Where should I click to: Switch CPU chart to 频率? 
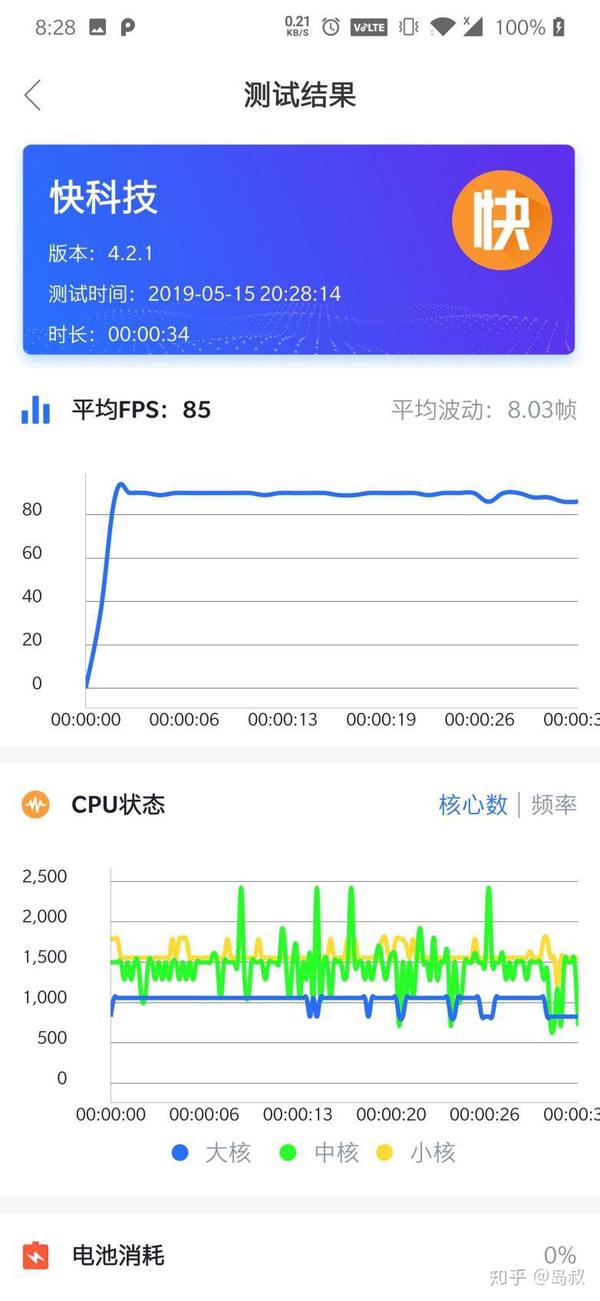coord(554,804)
